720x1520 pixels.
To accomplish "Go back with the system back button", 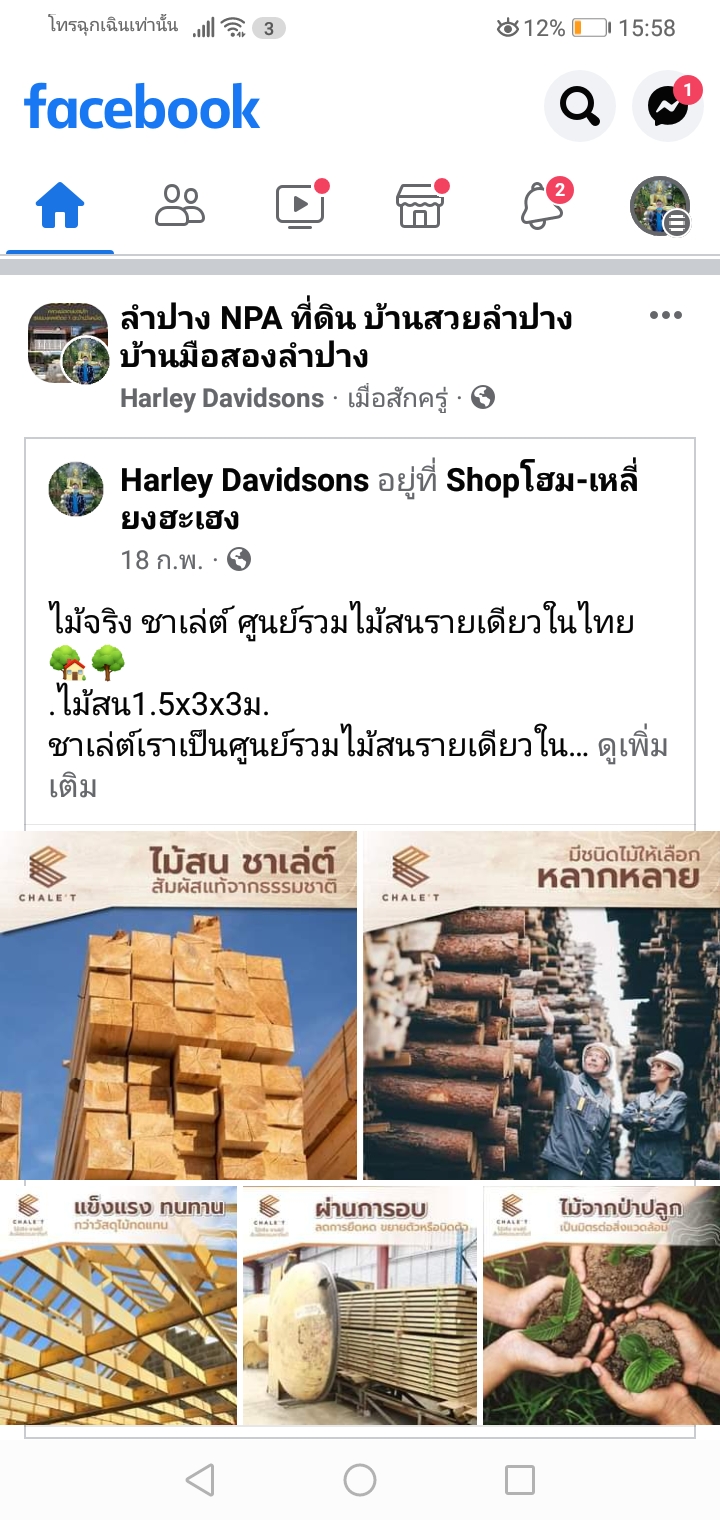I will click(200, 1480).
